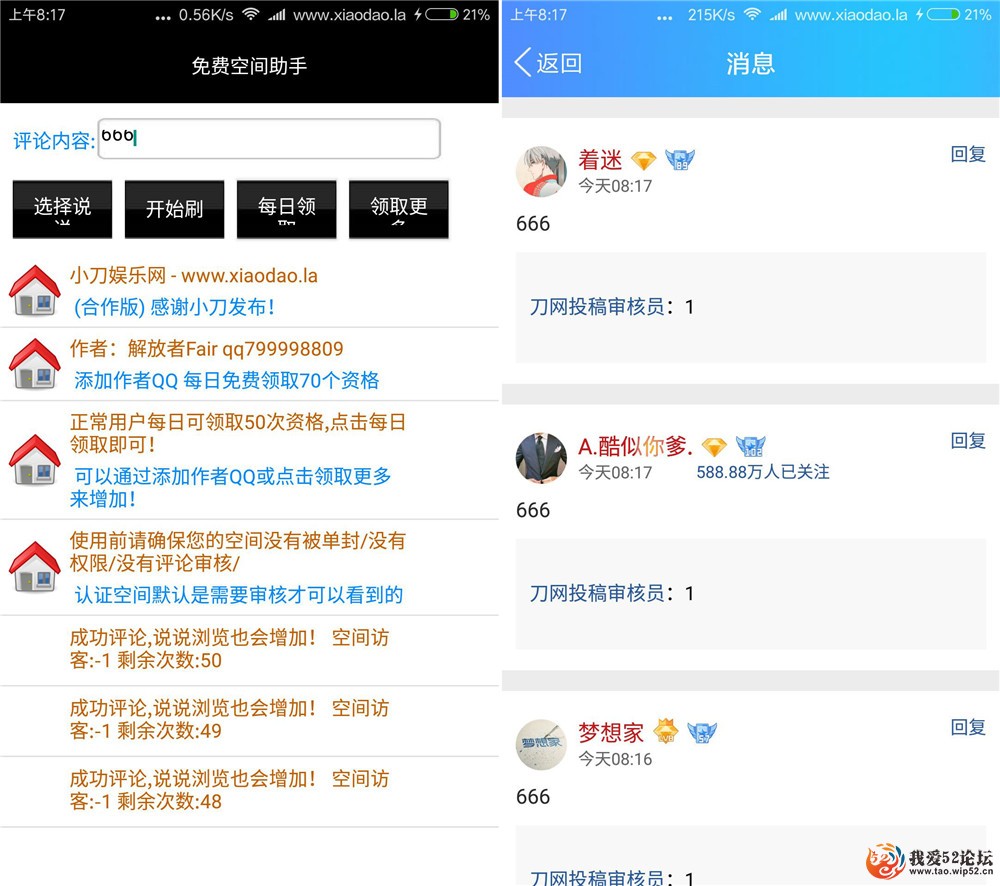
Task: Go back using the 返回 arrow
Action: [547, 63]
